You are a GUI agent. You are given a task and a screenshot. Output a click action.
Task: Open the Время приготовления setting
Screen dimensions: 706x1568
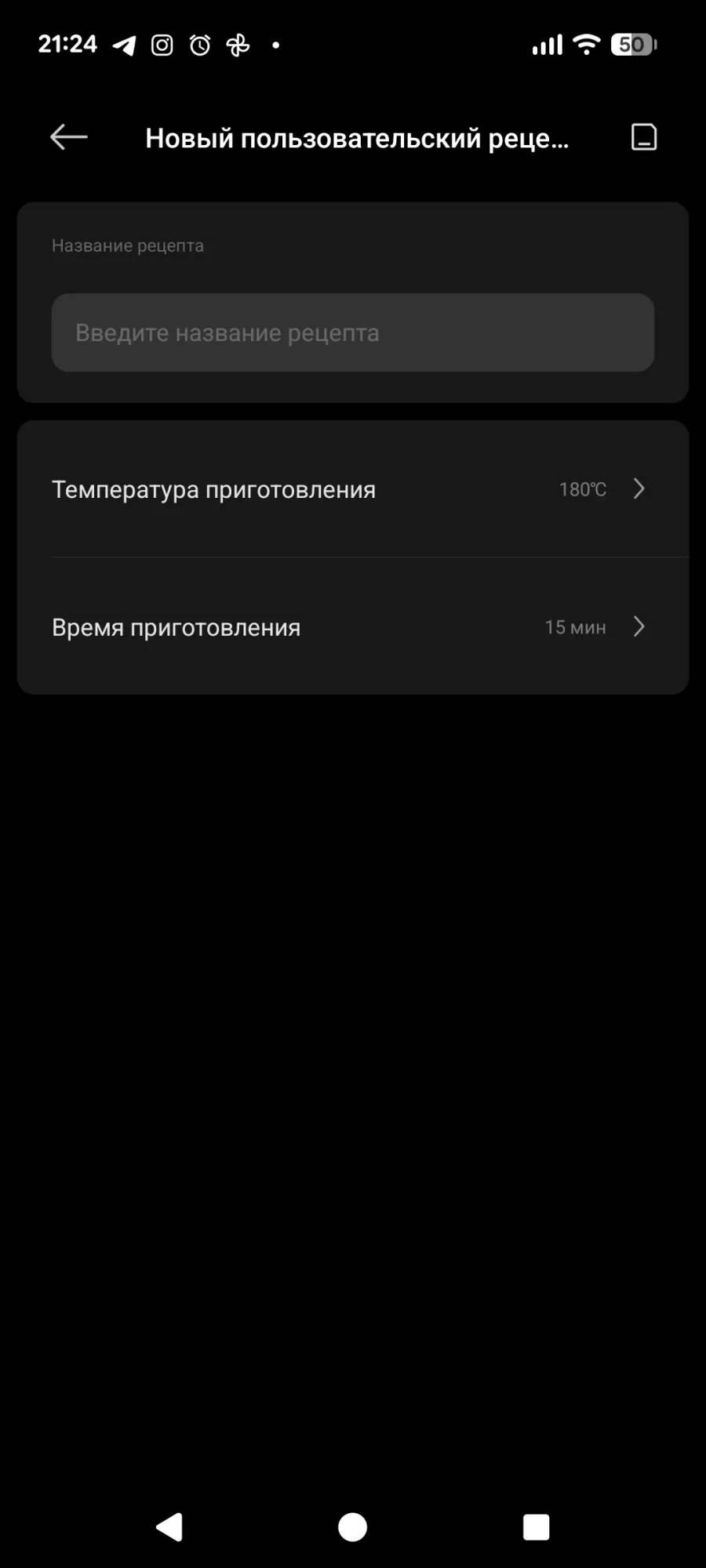coord(352,627)
